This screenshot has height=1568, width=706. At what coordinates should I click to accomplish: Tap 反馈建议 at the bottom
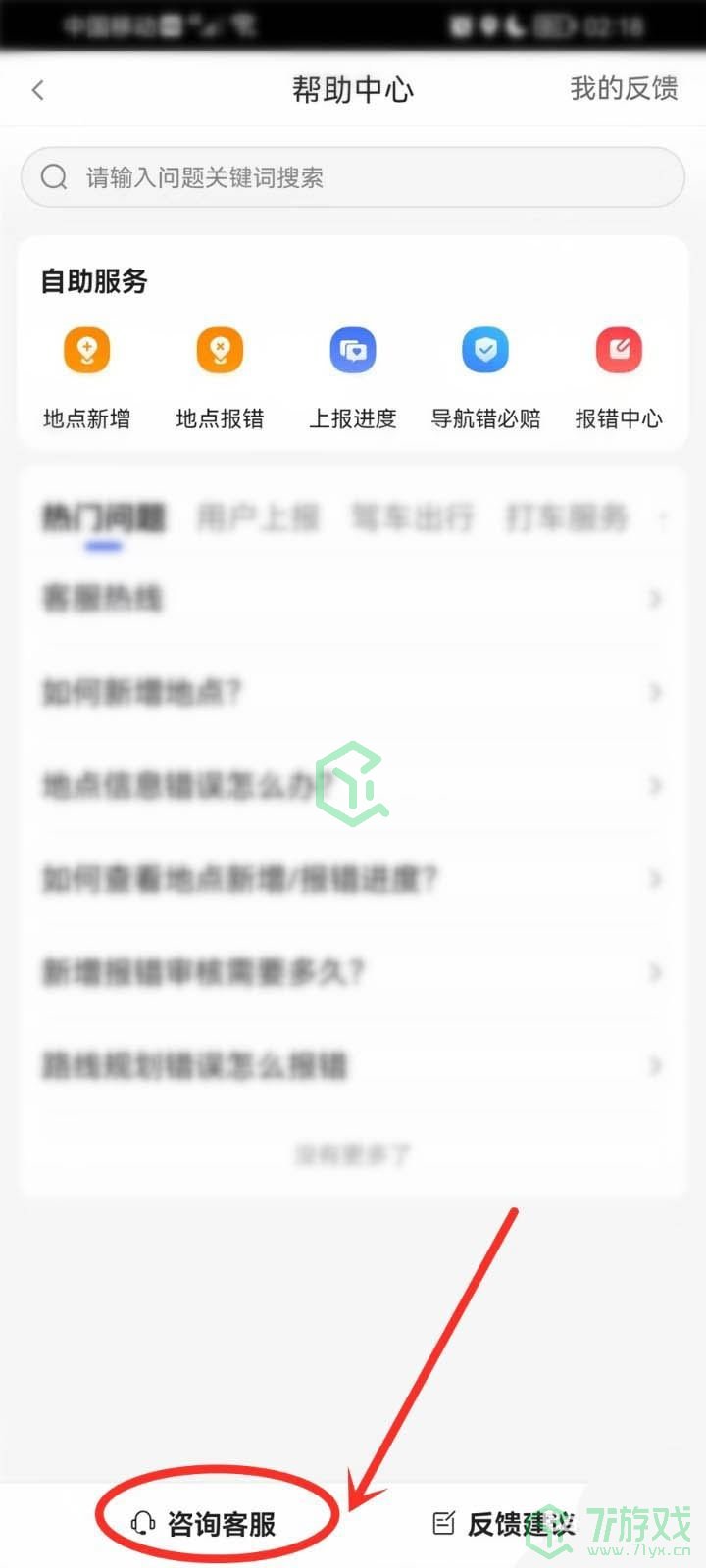point(504,1523)
